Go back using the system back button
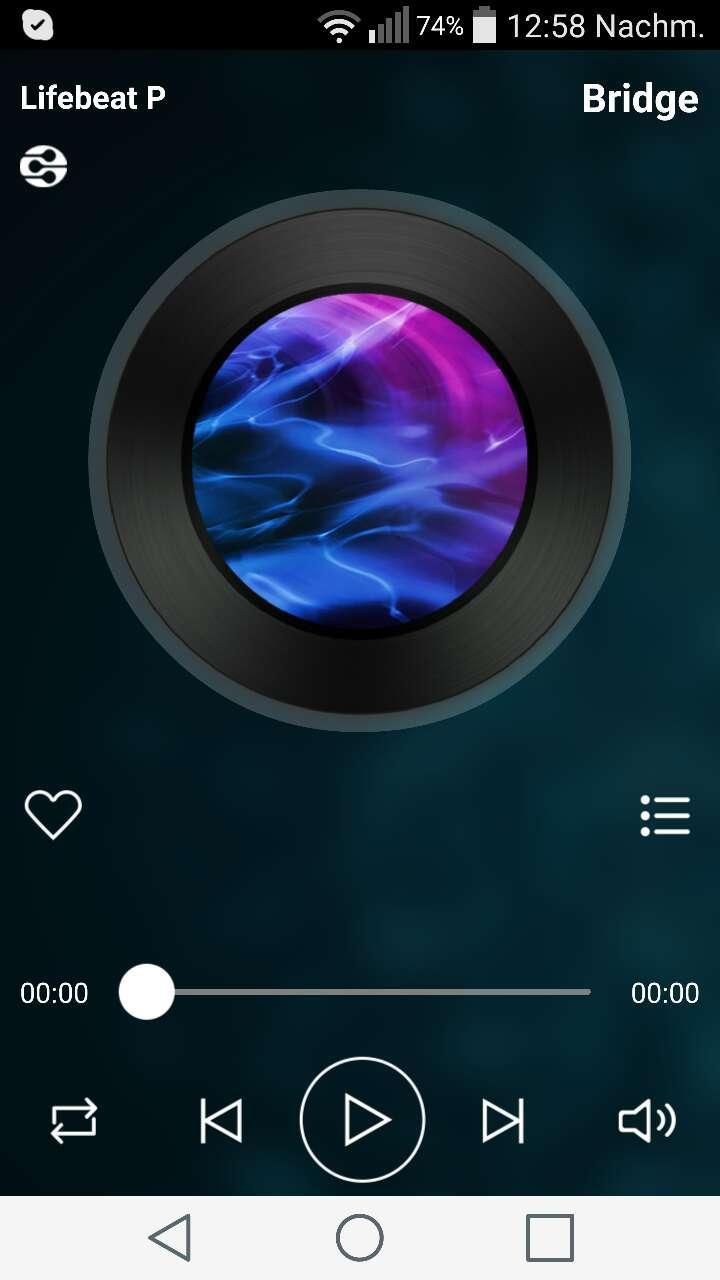 point(170,1238)
